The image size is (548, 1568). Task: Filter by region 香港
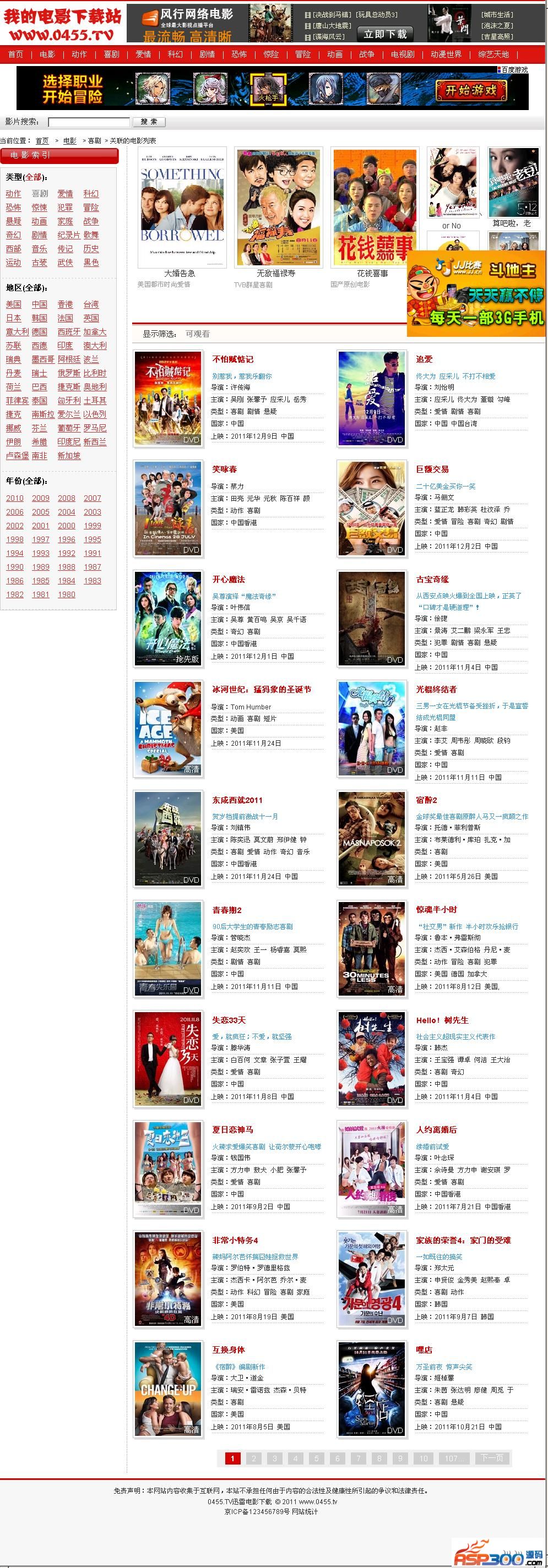[65, 304]
